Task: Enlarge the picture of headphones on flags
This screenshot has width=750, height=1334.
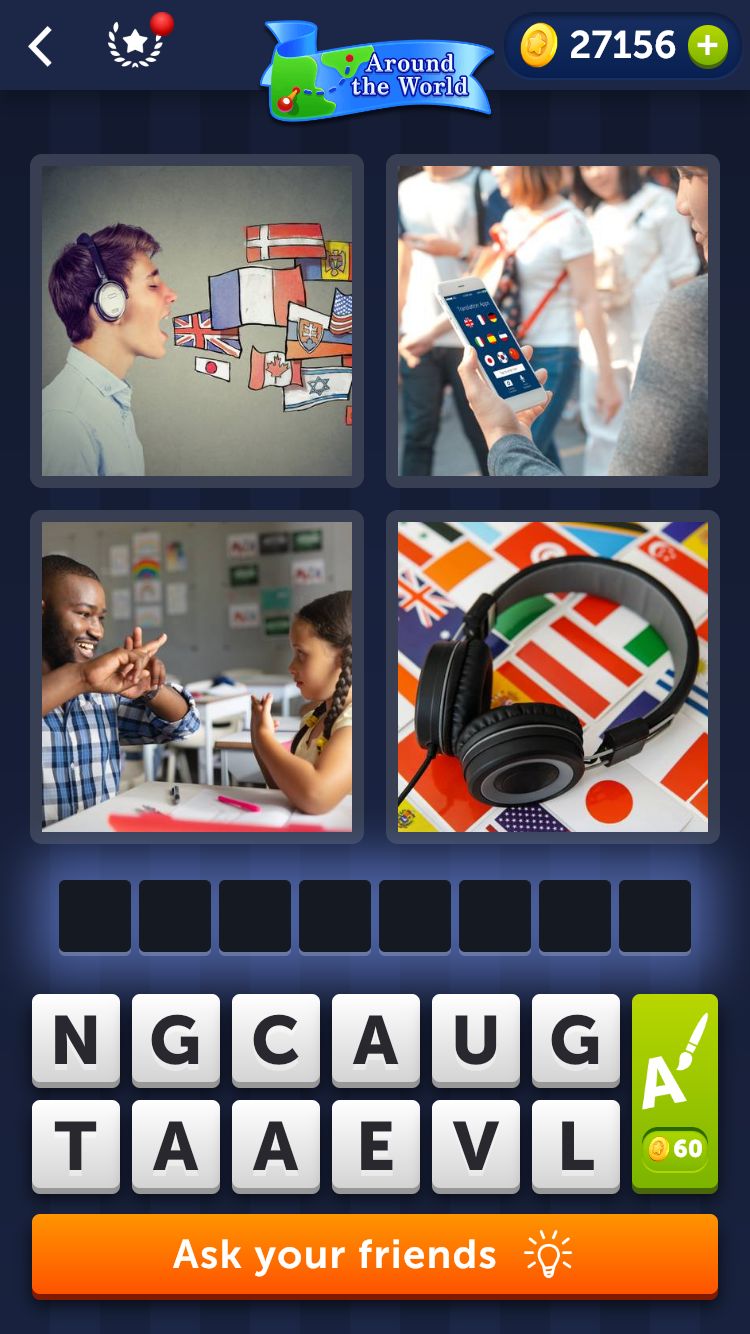Action: [553, 677]
